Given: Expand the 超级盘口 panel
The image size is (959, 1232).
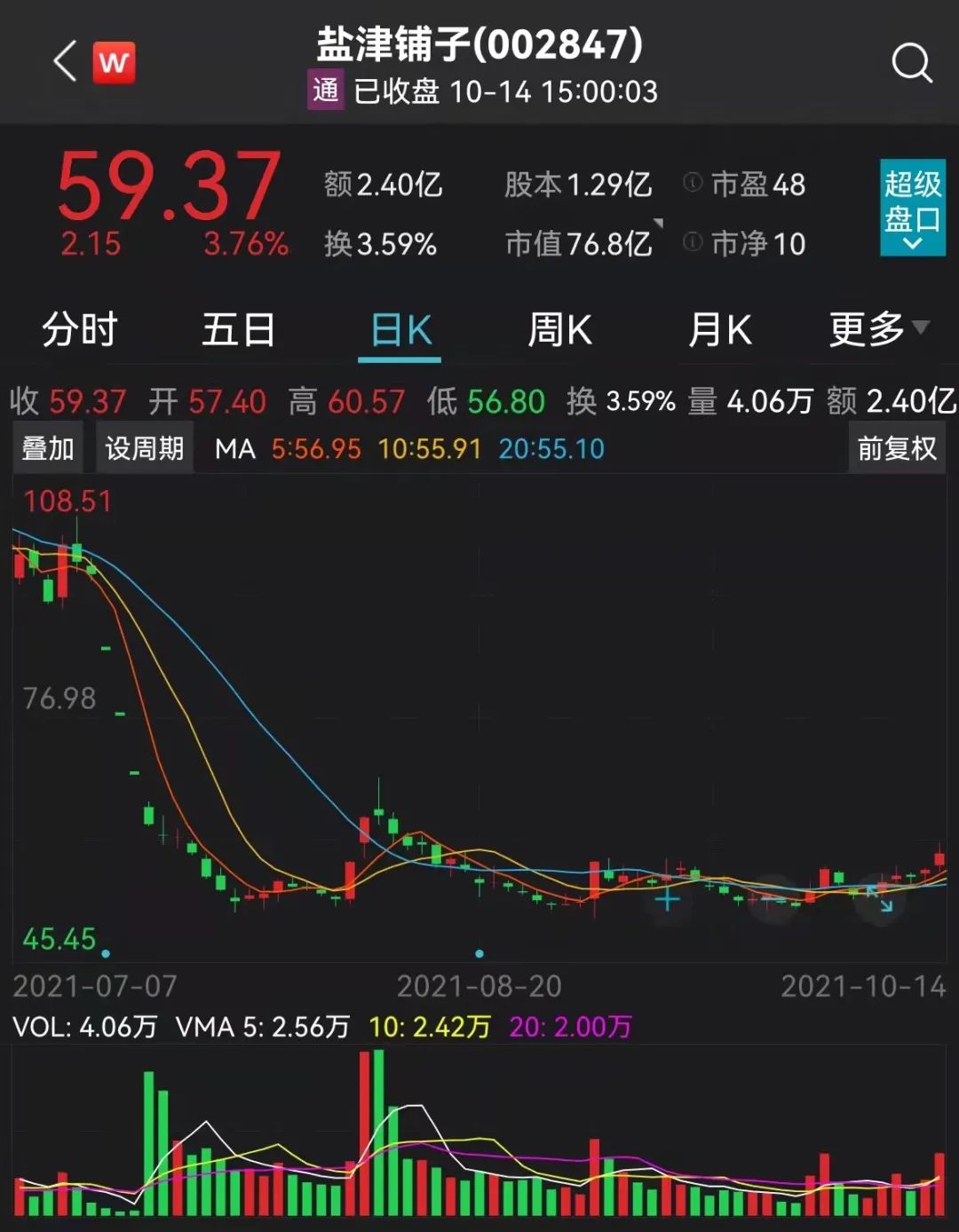Looking at the screenshot, I should [x=912, y=208].
